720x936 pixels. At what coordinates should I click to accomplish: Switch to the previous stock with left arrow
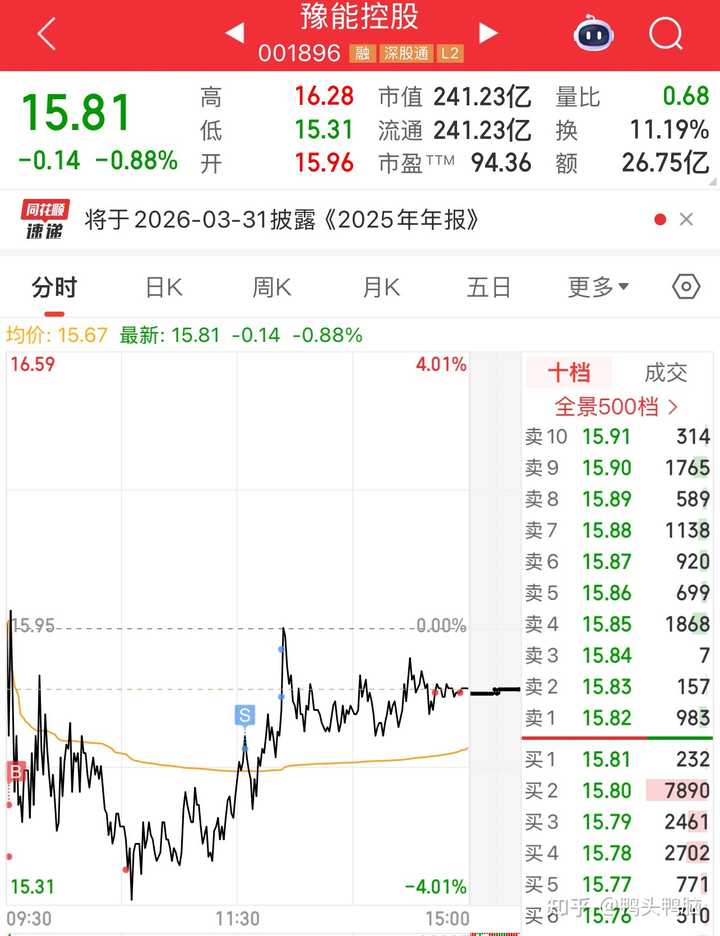pos(235,34)
